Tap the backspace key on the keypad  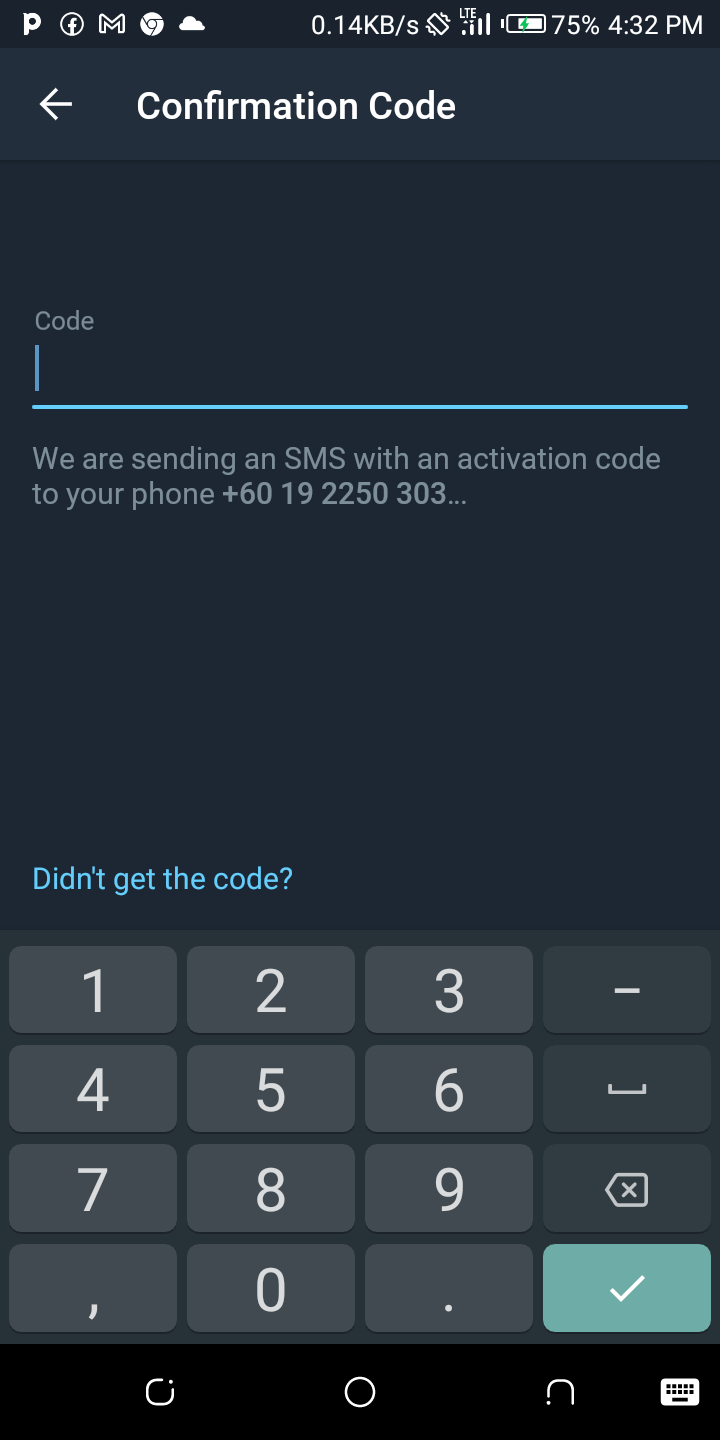pyautogui.click(x=627, y=1189)
